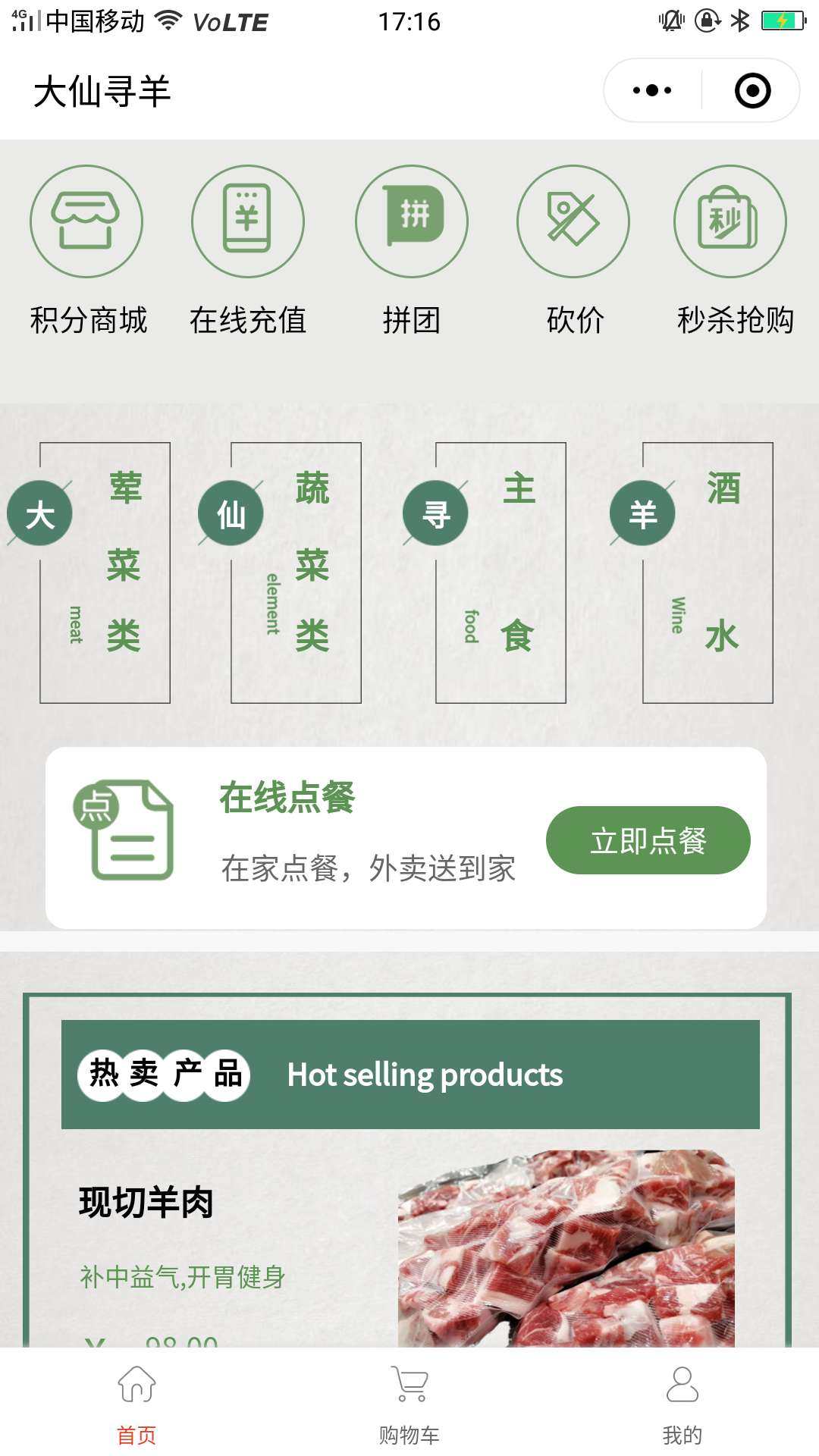Tap the 立即点餐 order now button
Viewport: 819px width, 1456px height.
point(648,840)
